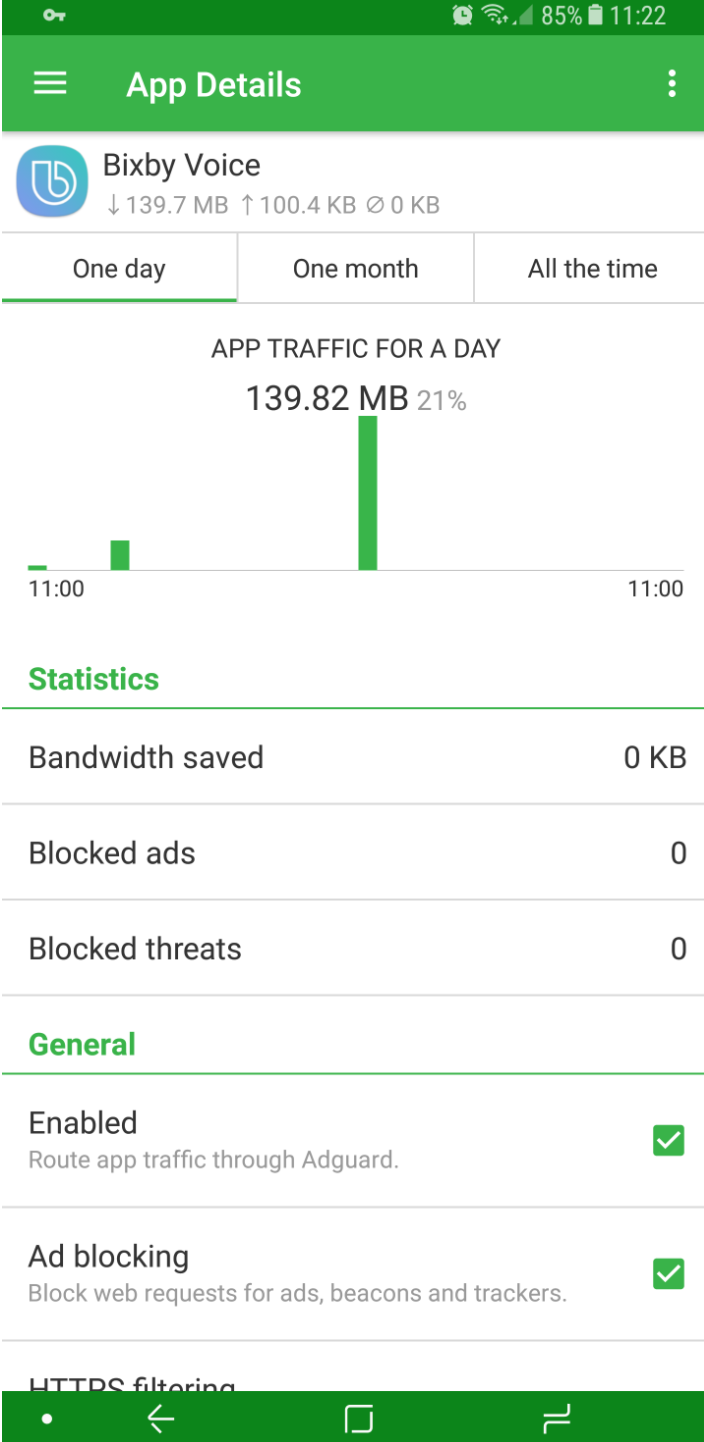Disable the Ad blocking checkbox
Image resolution: width=704 pixels, height=1442 pixels.
coord(668,1273)
